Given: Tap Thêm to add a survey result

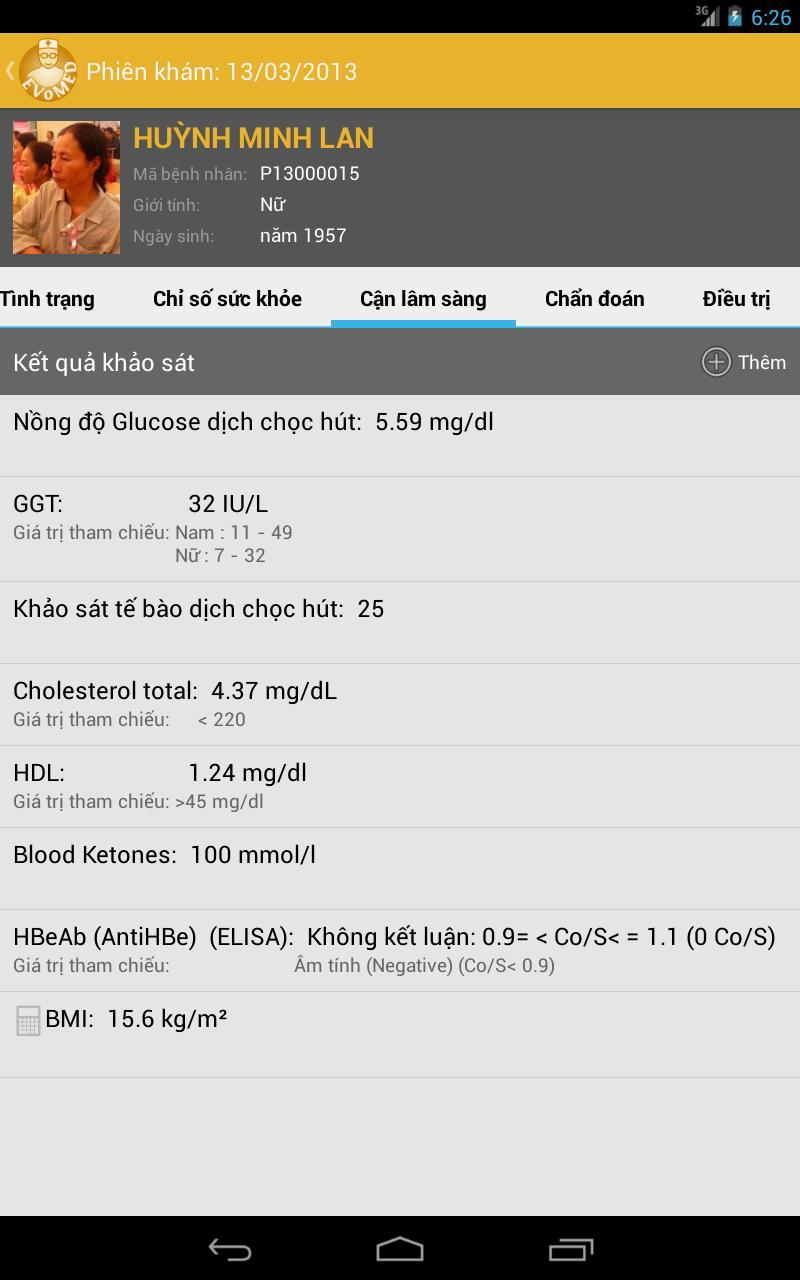Looking at the screenshot, I should [x=744, y=362].
